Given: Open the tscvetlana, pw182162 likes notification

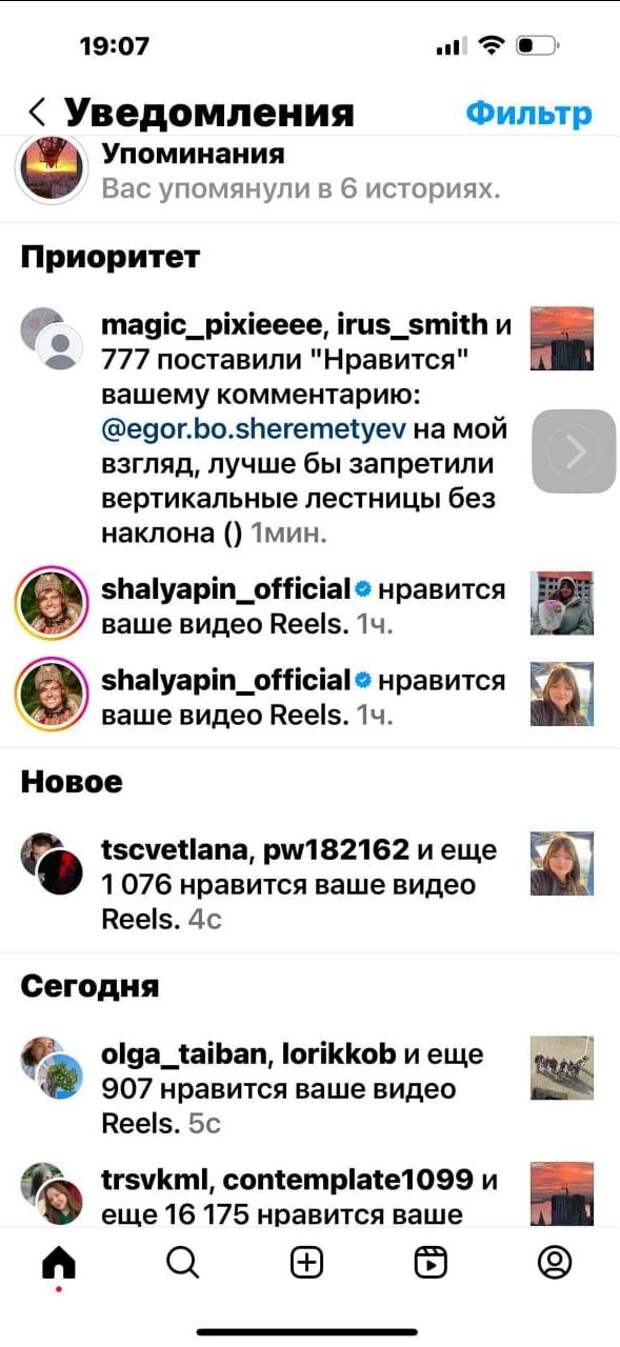Looking at the screenshot, I should coord(300,885).
